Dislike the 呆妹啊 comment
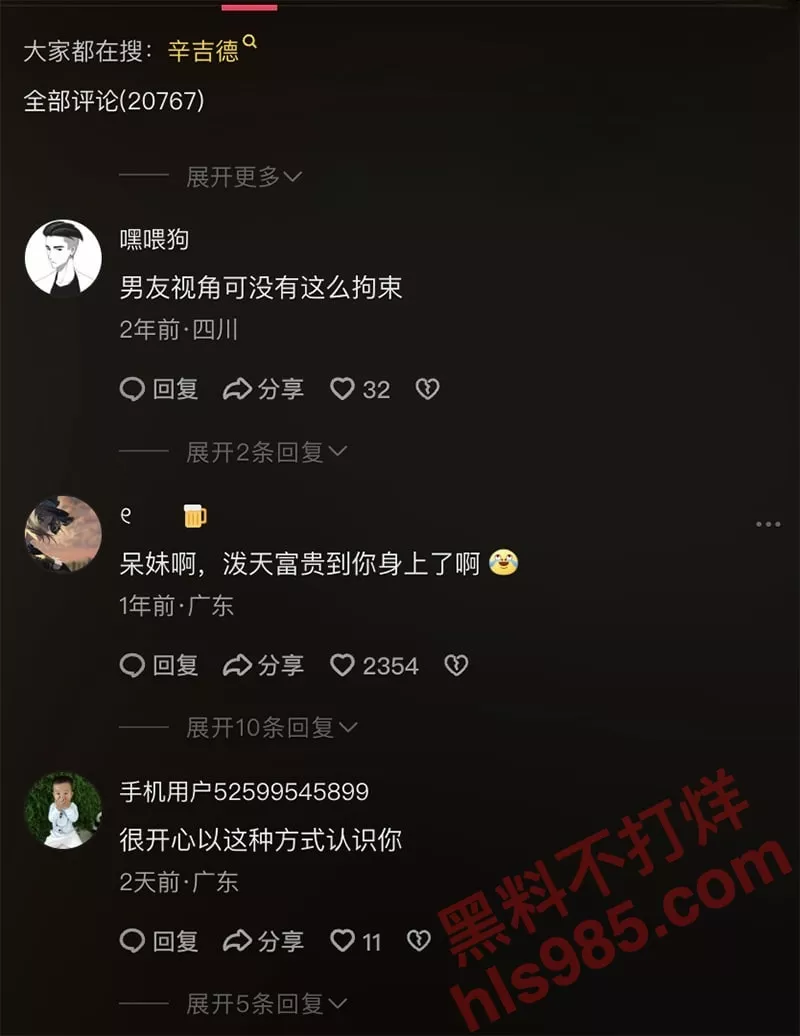Image resolution: width=800 pixels, height=1036 pixels. (x=456, y=665)
